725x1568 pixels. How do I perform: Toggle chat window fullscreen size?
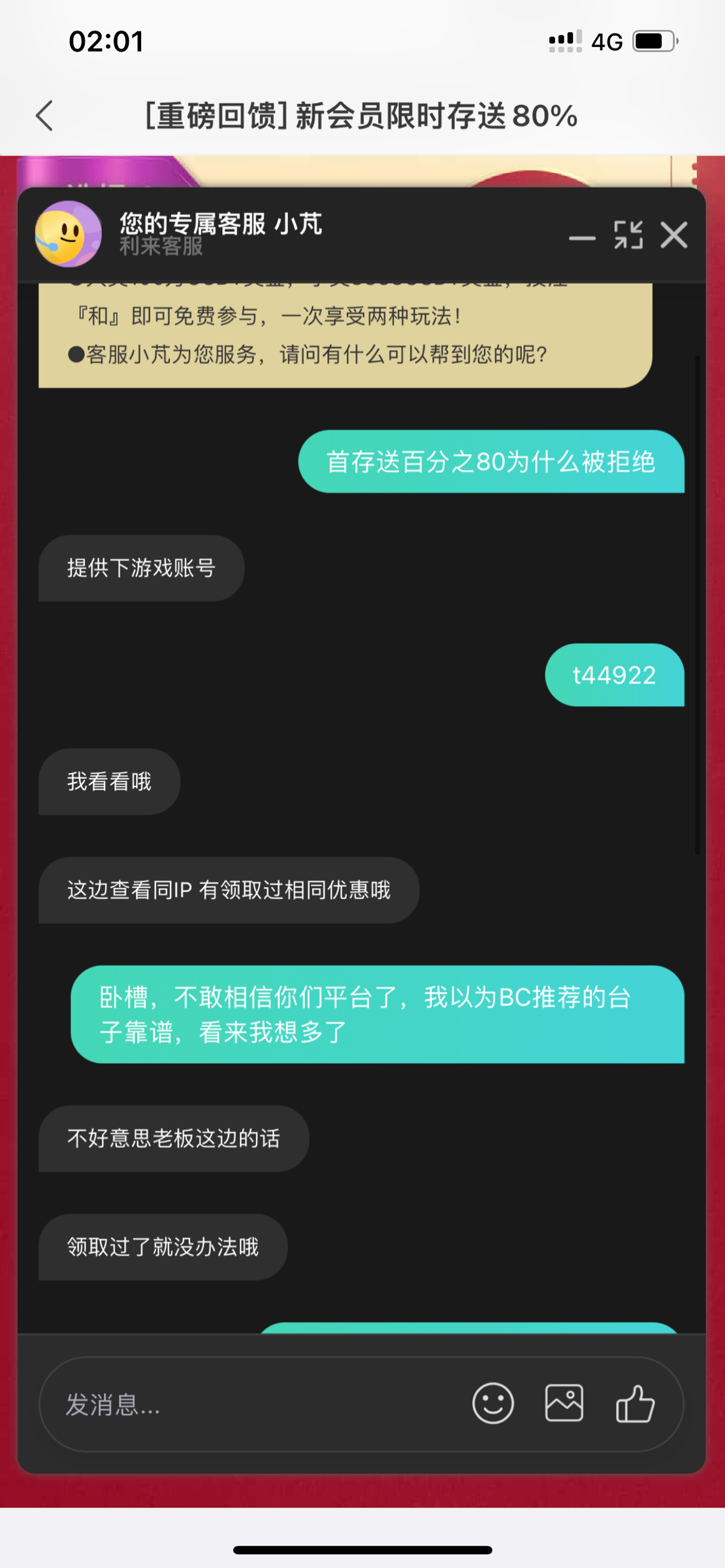tap(628, 235)
